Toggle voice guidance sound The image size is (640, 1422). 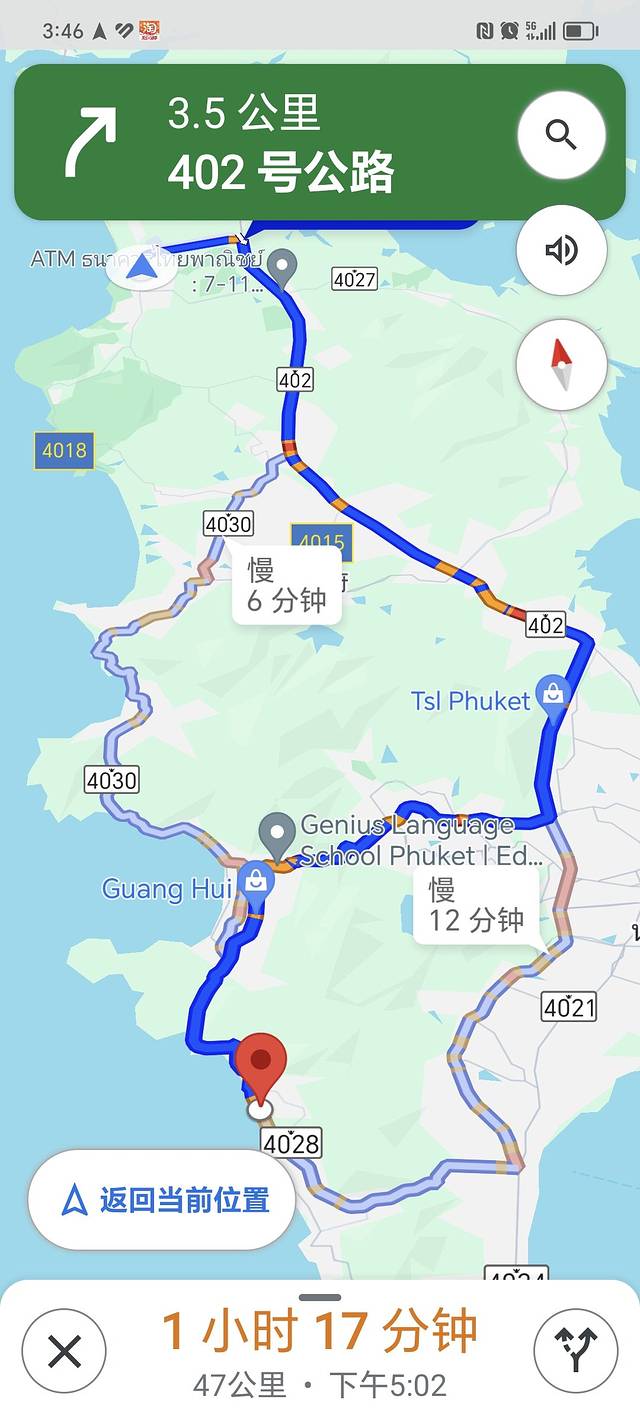561,249
